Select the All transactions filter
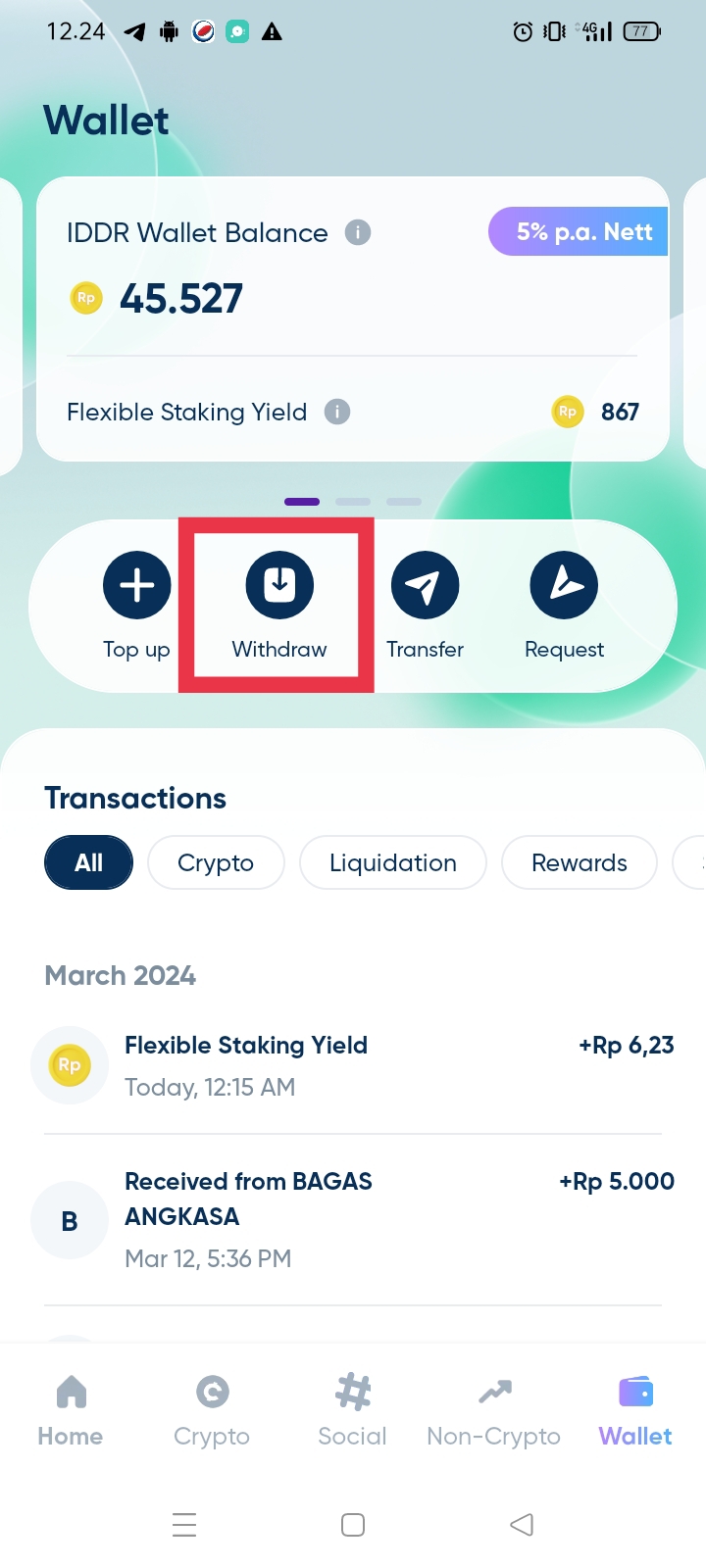The height and width of the screenshot is (1568, 706). 88,862
